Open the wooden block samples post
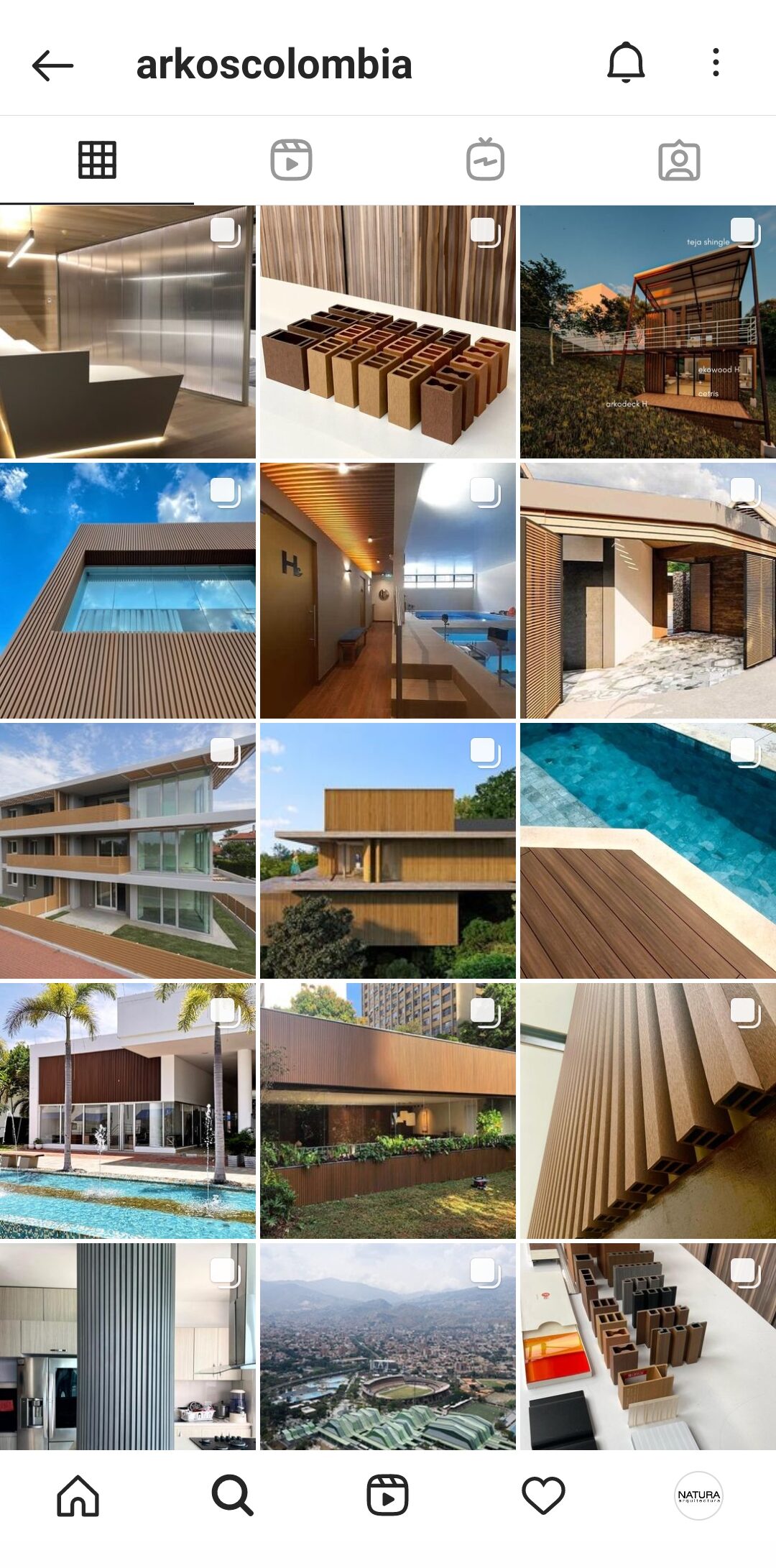Viewport: 776px width, 1568px height. [x=388, y=332]
